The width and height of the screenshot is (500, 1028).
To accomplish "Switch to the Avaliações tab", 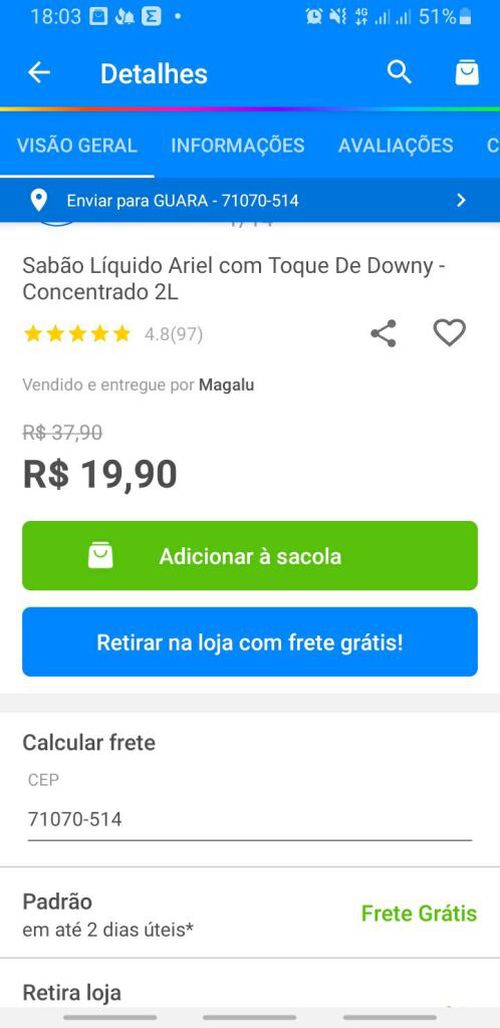I will 396,145.
